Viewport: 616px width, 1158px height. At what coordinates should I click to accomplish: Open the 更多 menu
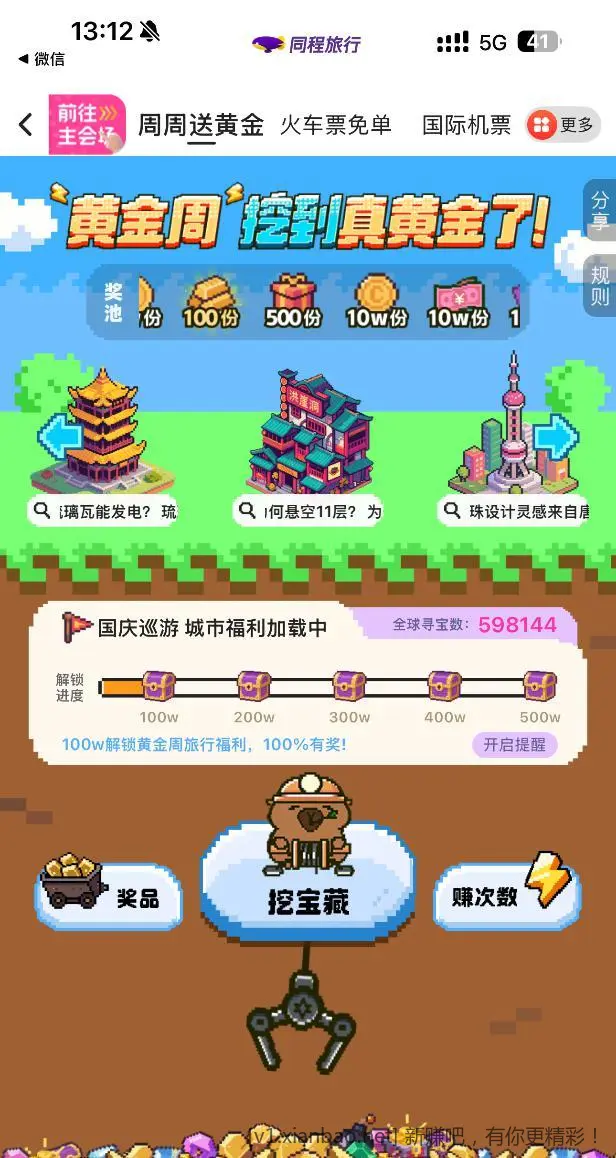pyautogui.click(x=563, y=125)
